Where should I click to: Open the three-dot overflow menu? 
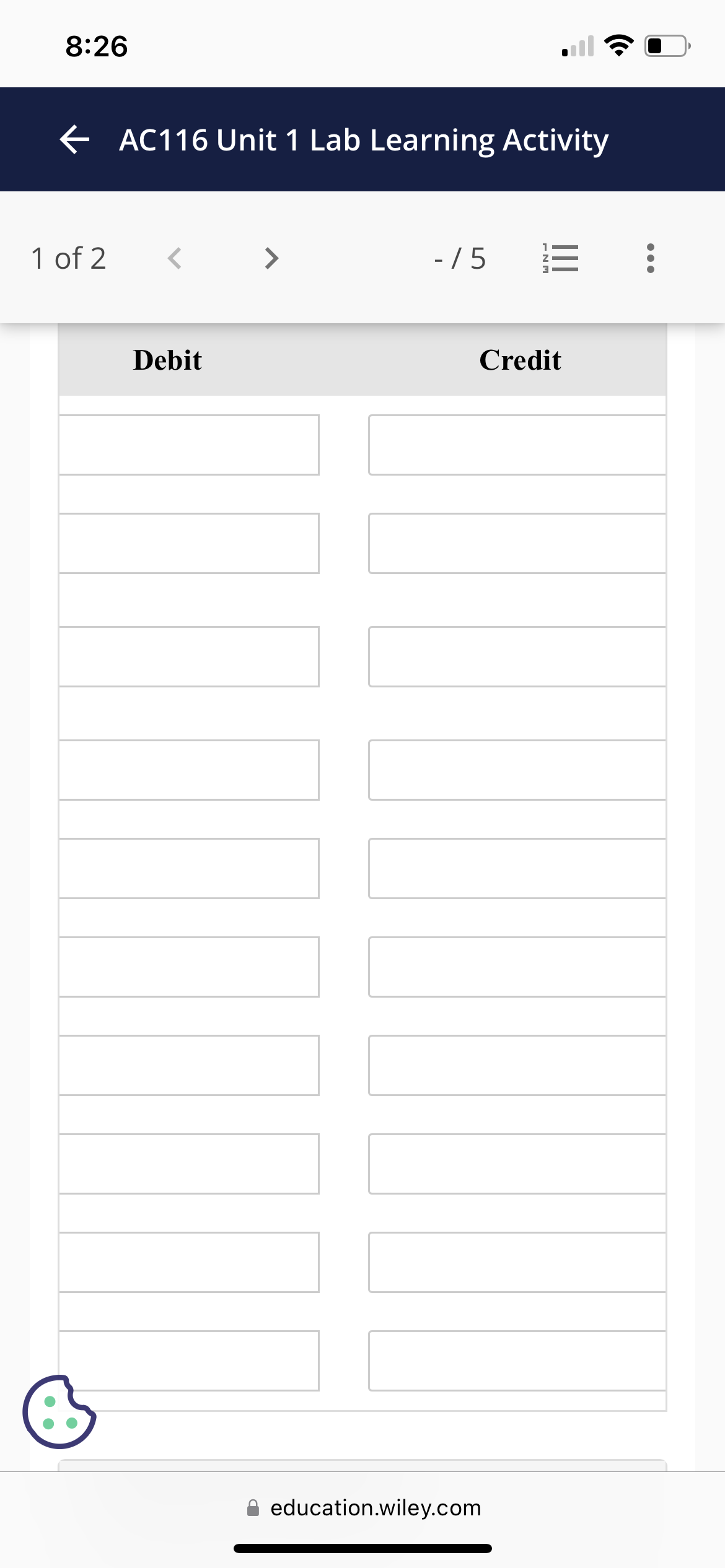[650, 258]
